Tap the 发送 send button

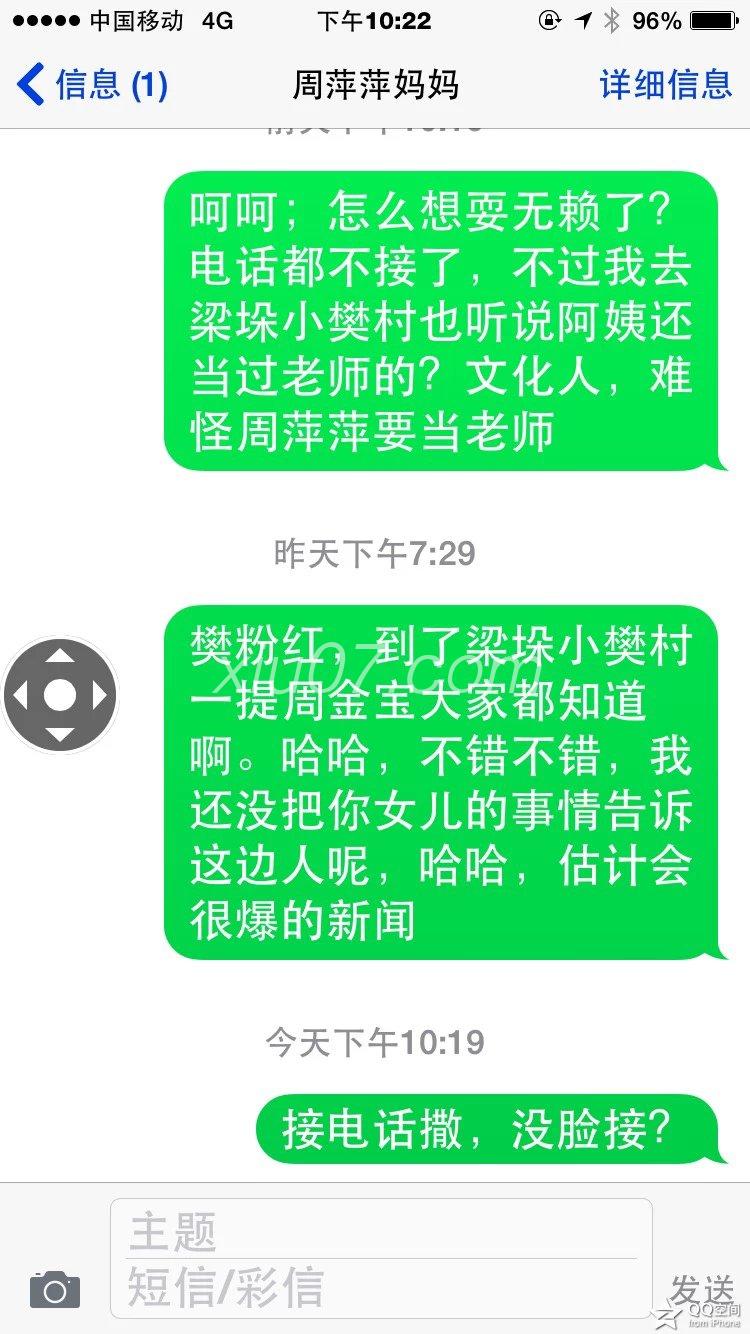pyautogui.click(x=702, y=1290)
